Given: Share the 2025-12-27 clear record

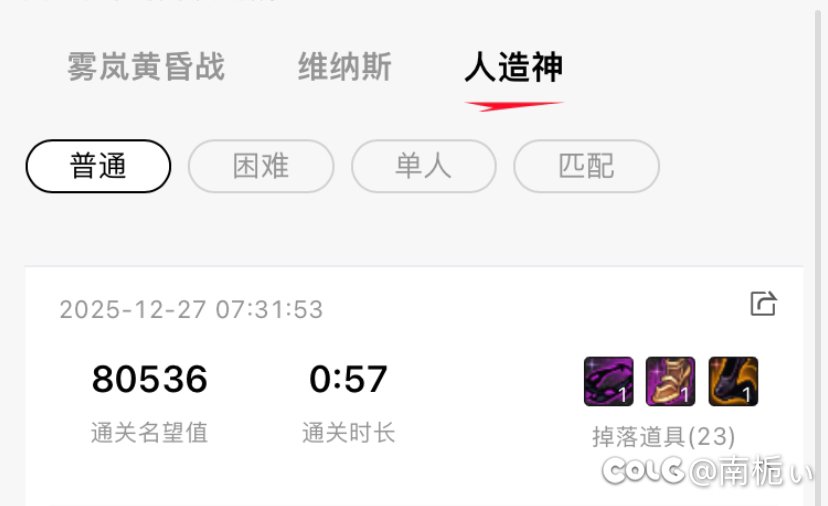Looking at the screenshot, I should 763,304.
